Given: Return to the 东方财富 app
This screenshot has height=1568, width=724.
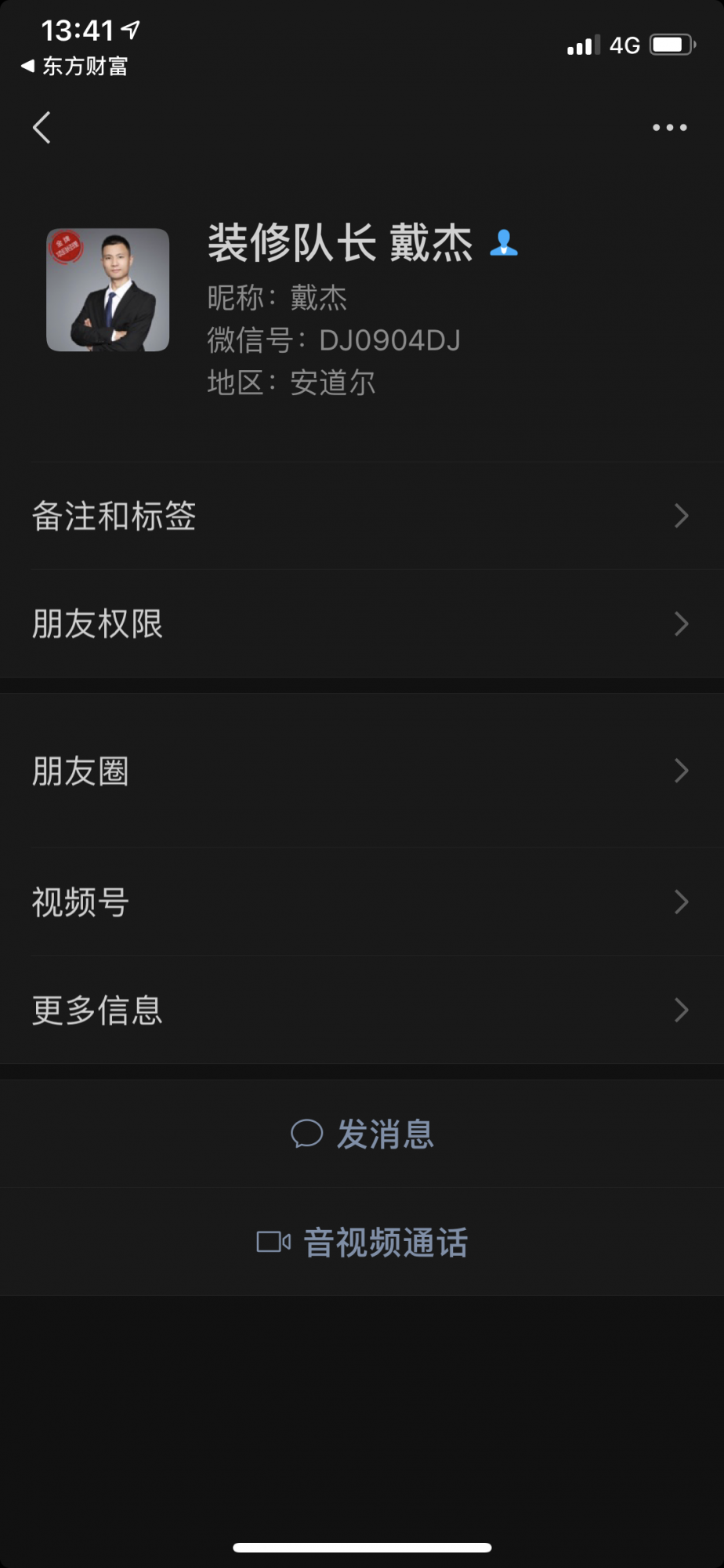Looking at the screenshot, I should point(74,67).
